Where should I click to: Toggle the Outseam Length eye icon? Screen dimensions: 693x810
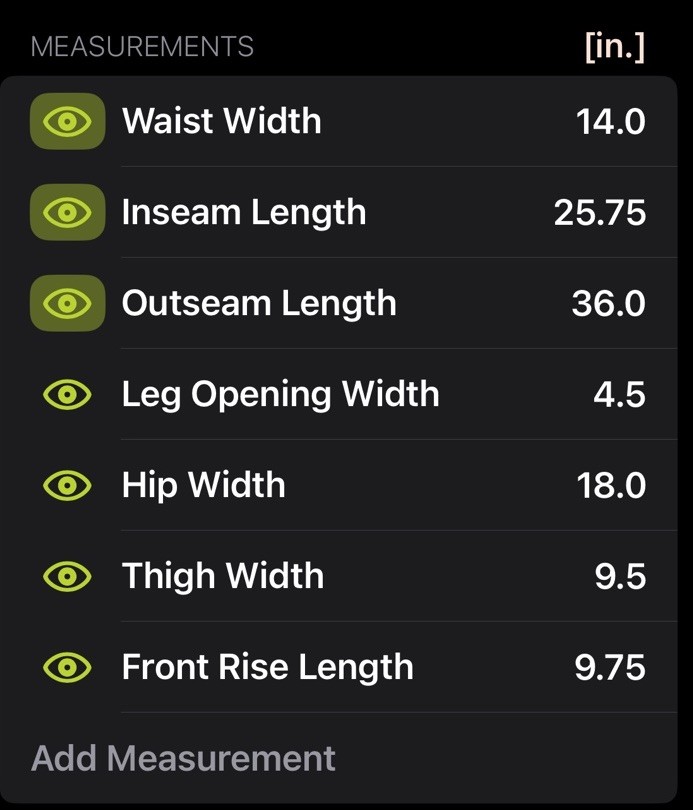[x=67, y=303]
